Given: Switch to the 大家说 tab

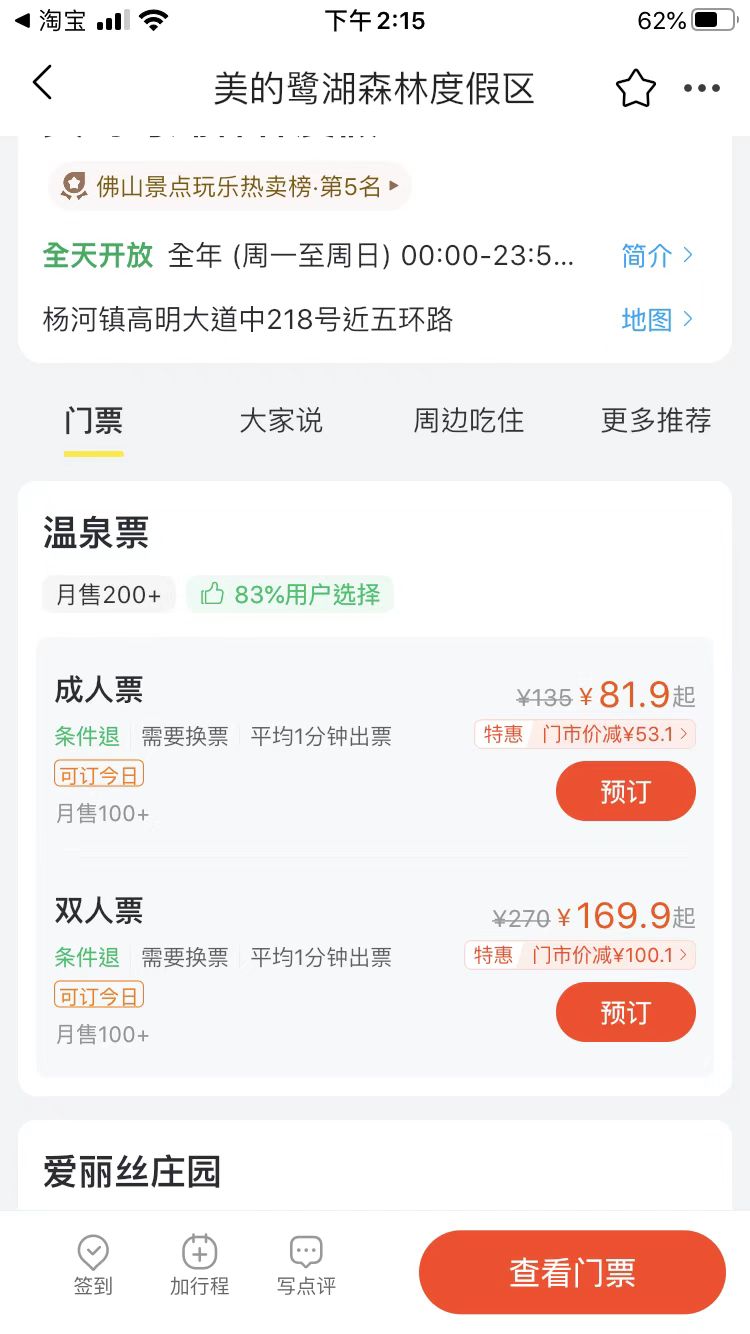Looking at the screenshot, I should (x=280, y=421).
